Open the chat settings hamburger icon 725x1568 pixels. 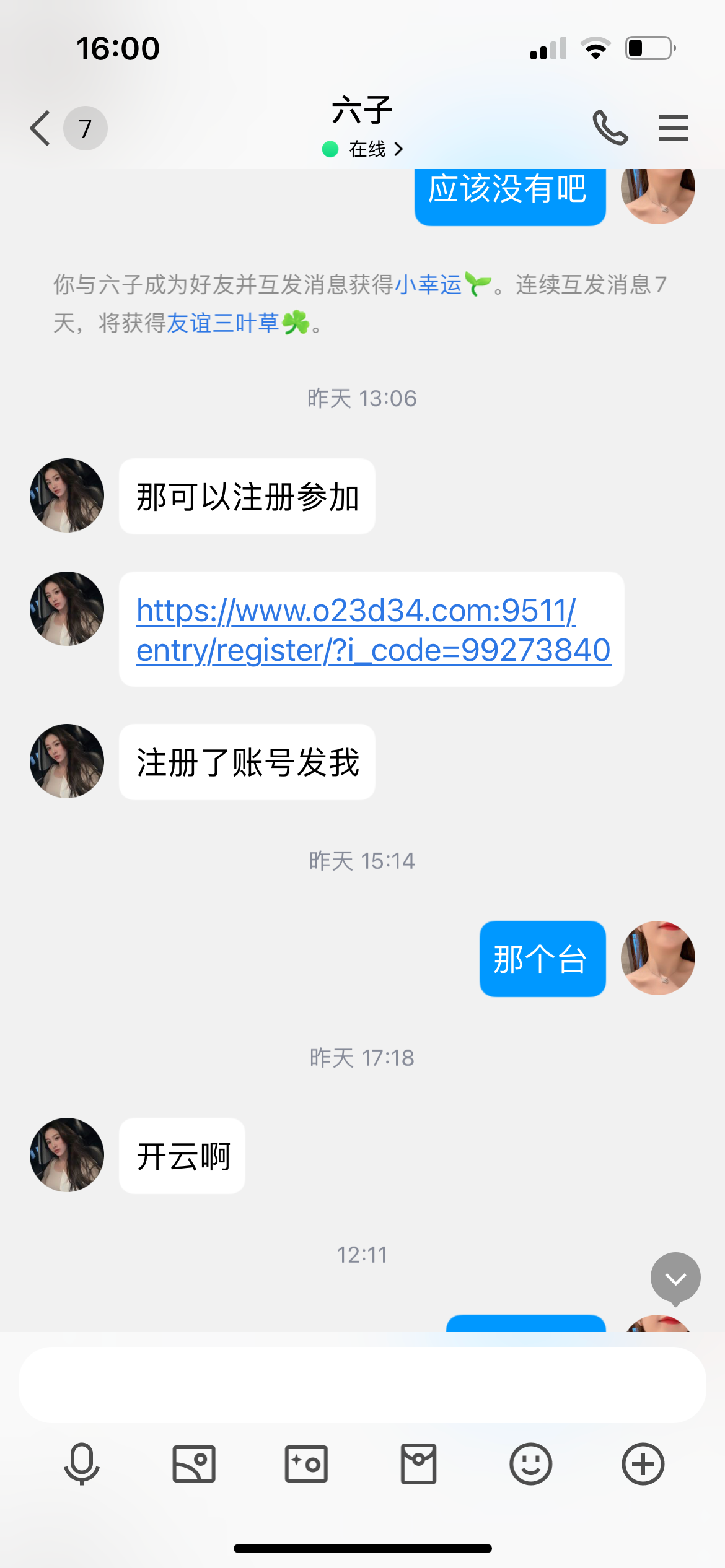tap(673, 128)
